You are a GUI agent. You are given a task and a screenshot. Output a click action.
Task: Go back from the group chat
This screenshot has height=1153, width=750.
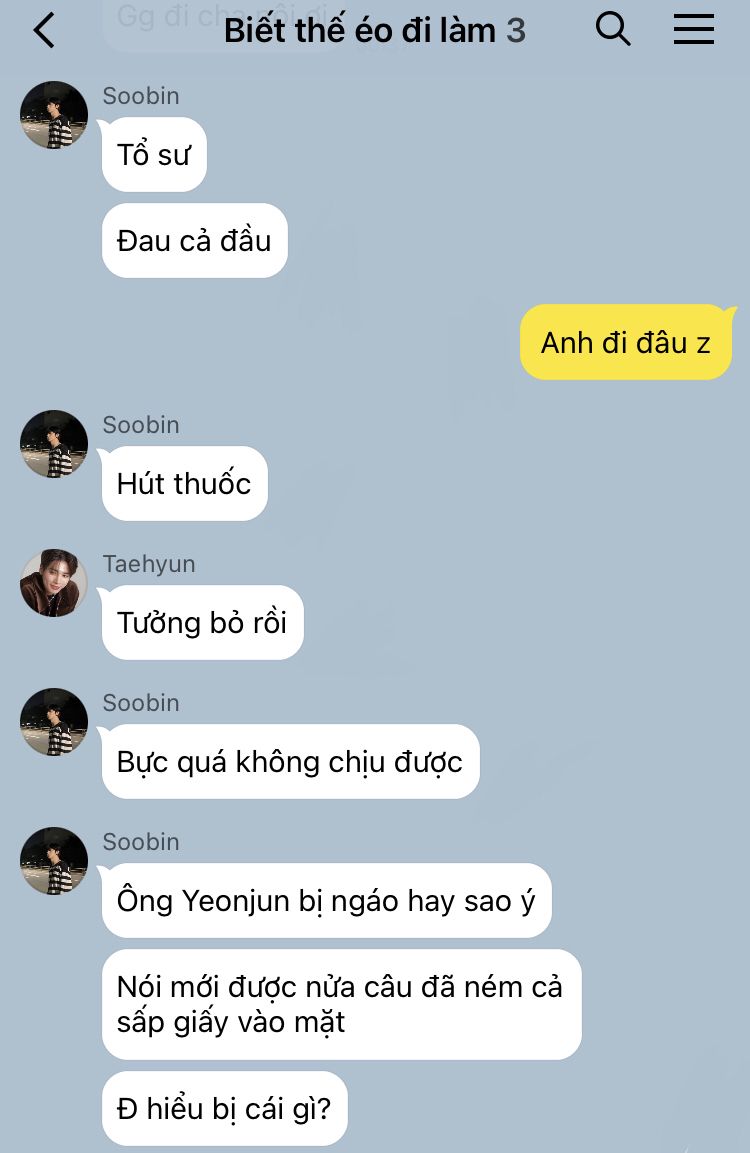tap(44, 31)
